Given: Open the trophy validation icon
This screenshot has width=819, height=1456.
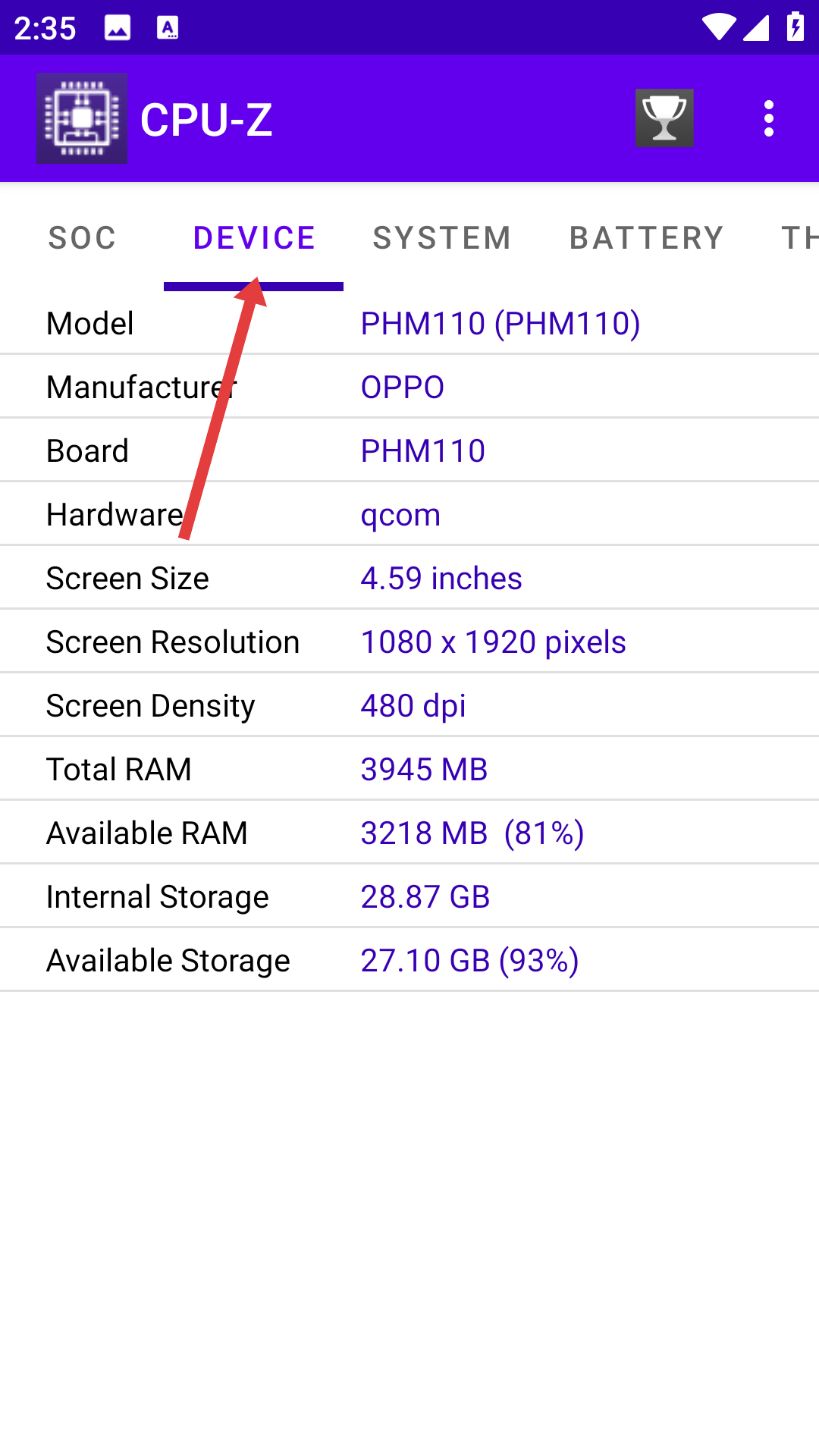Looking at the screenshot, I should coord(664,118).
